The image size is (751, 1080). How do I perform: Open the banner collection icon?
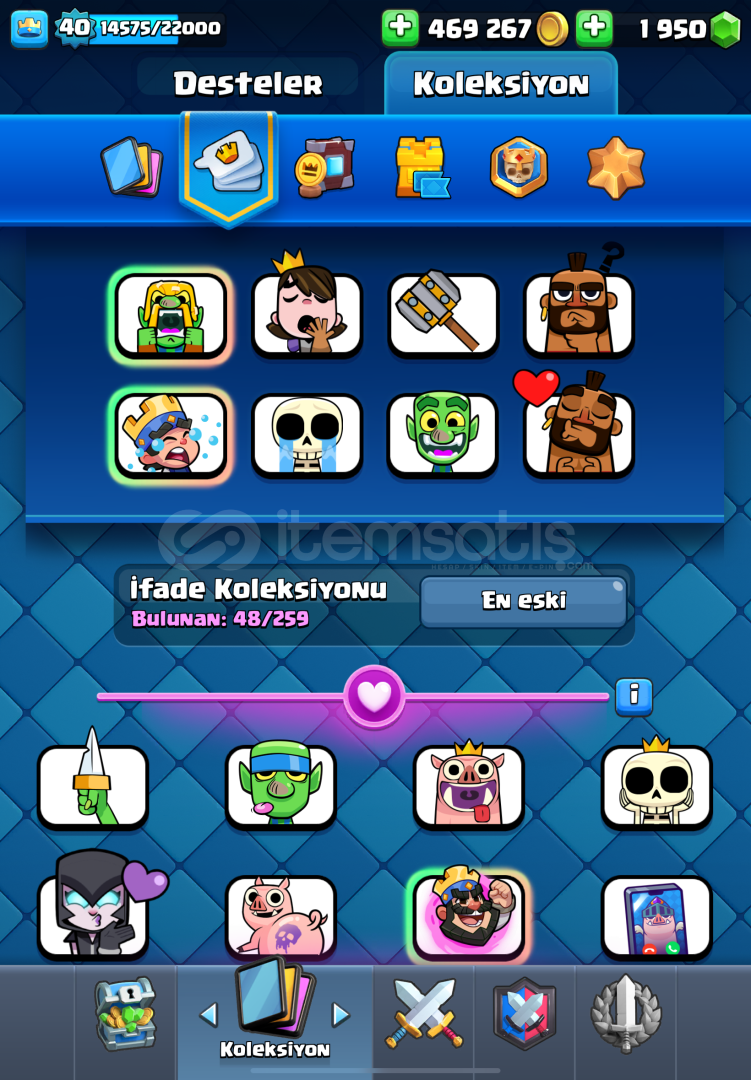(325, 167)
